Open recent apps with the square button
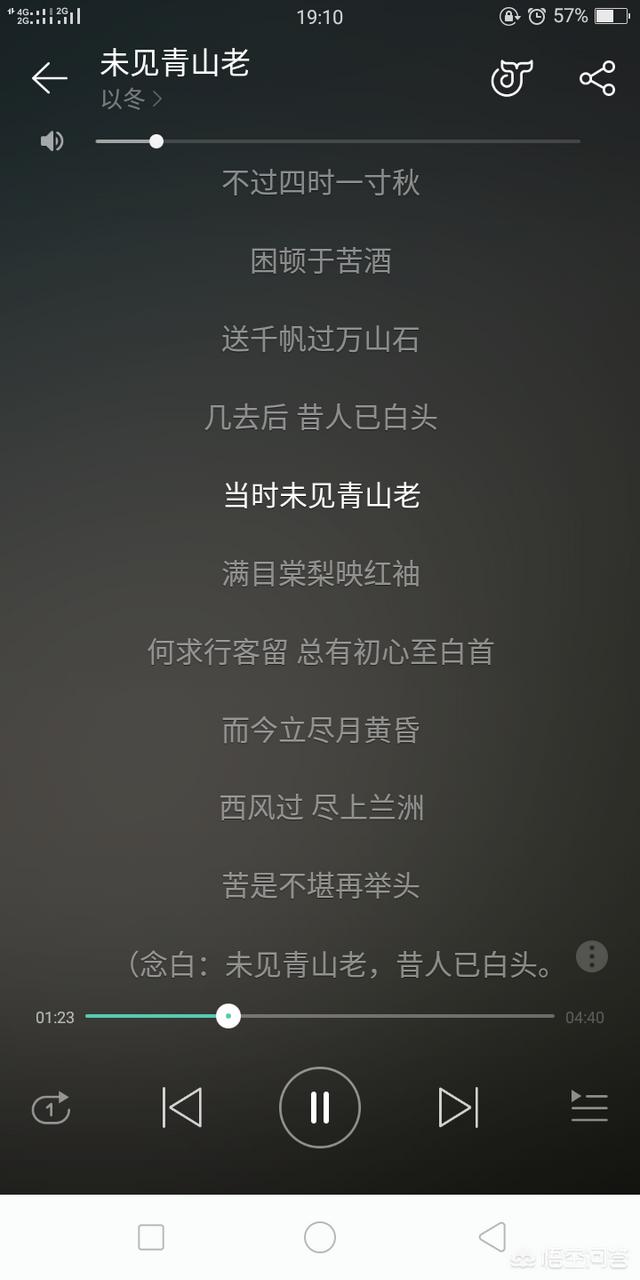This screenshot has height=1280, width=640. click(151, 1237)
